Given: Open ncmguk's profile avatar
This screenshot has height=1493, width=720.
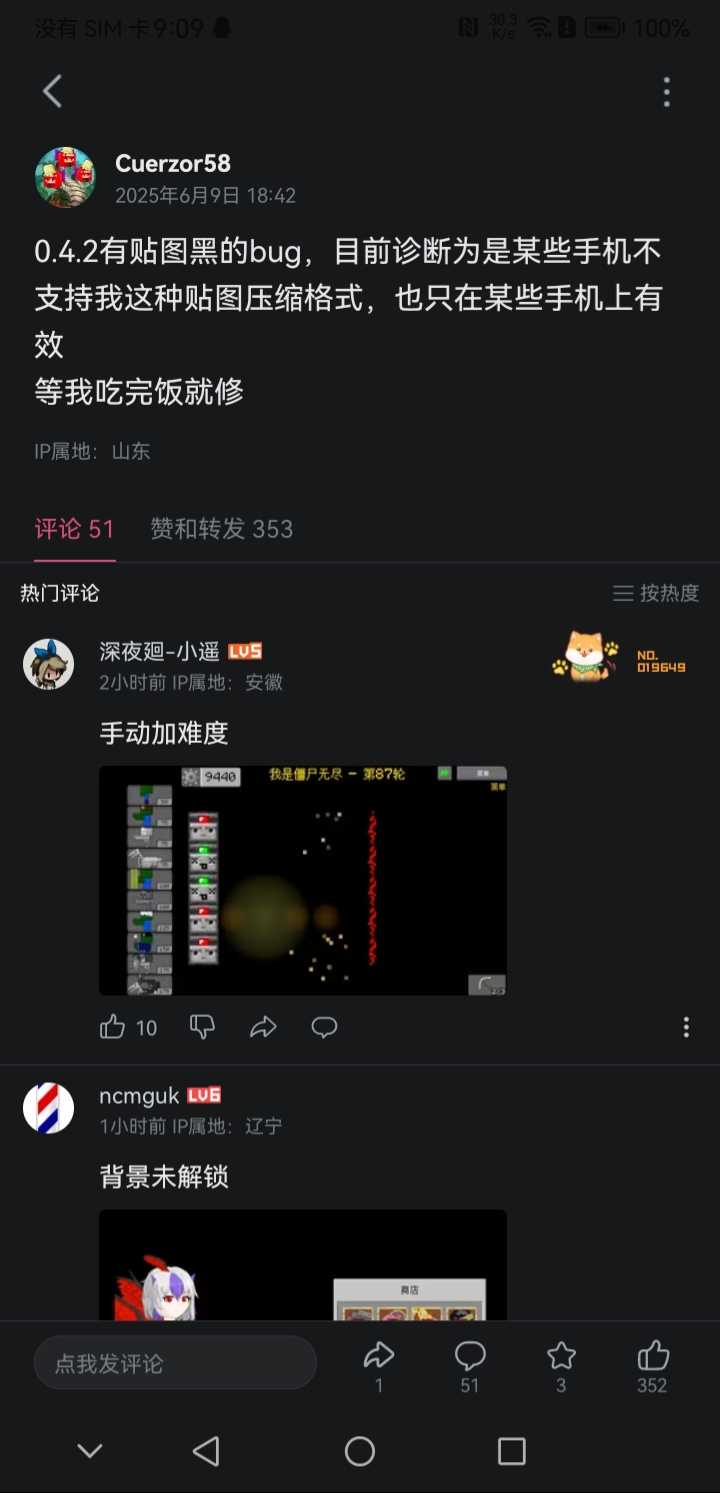Looking at the screenshot, I should coord(48,1108).
